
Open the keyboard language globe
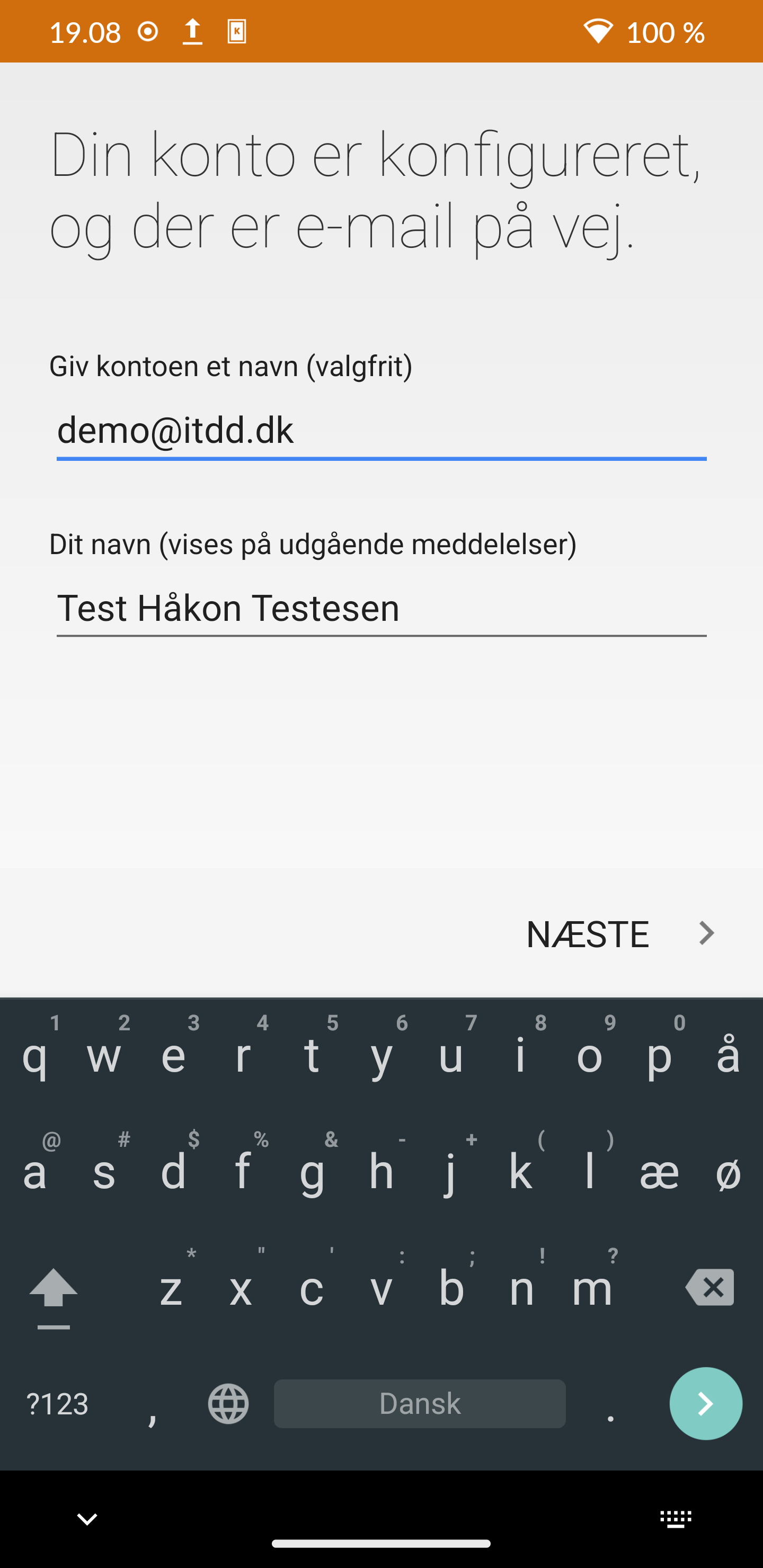228,1404
